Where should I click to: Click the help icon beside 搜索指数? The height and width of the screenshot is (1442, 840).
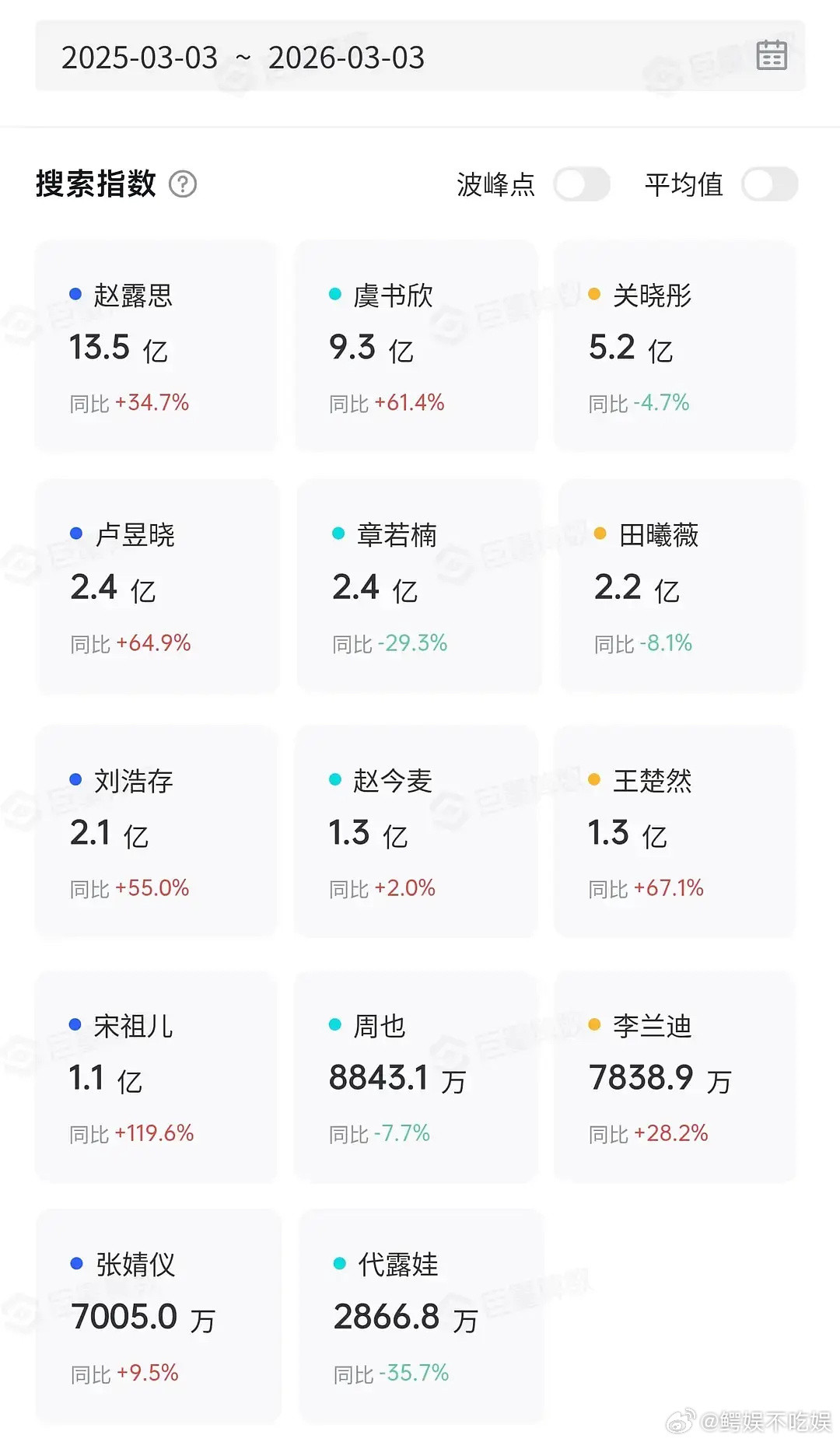pyautogui.click(x=183, y=185)
